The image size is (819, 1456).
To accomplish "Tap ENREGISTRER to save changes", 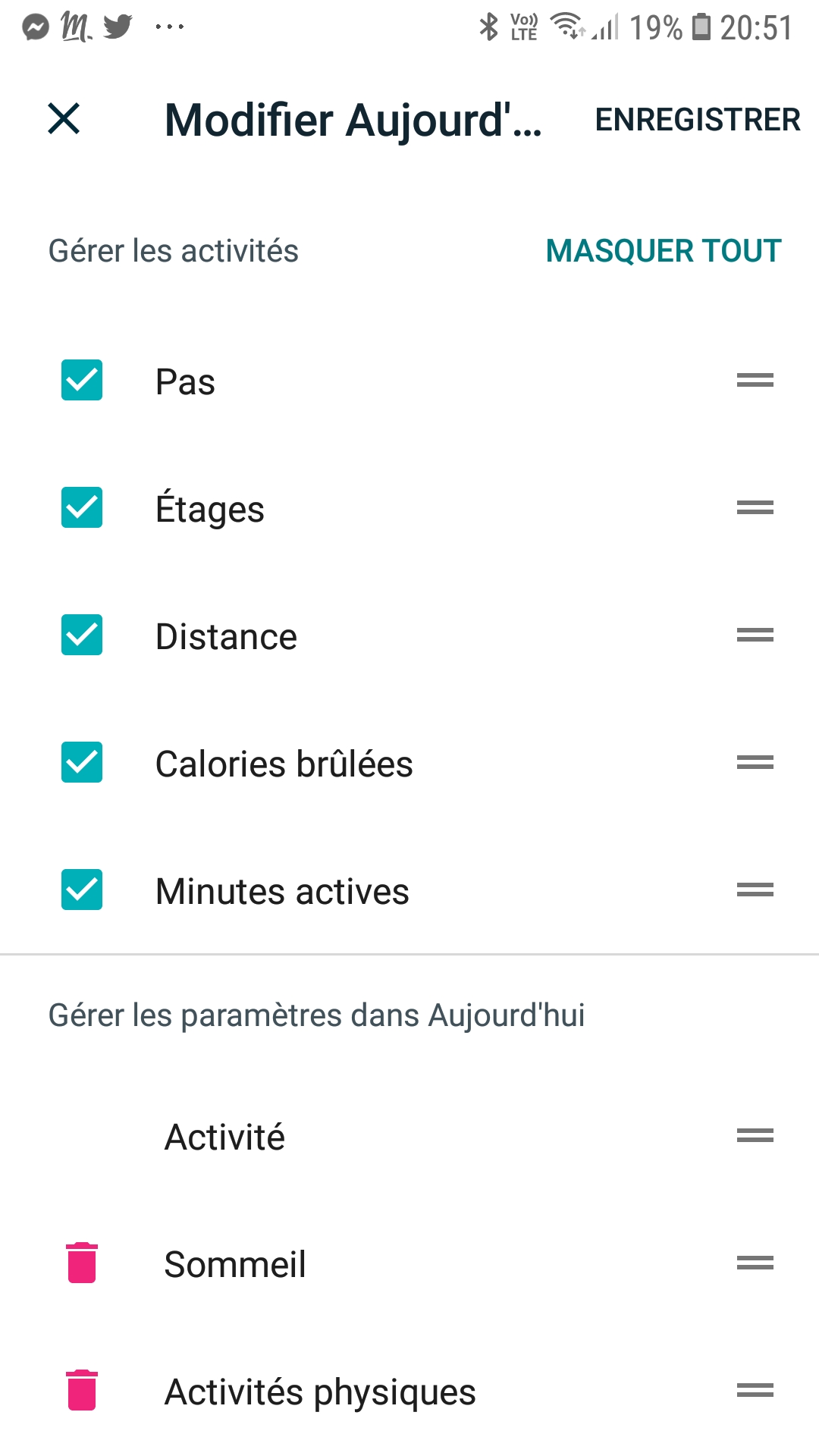I will click(x=698, y=120).
